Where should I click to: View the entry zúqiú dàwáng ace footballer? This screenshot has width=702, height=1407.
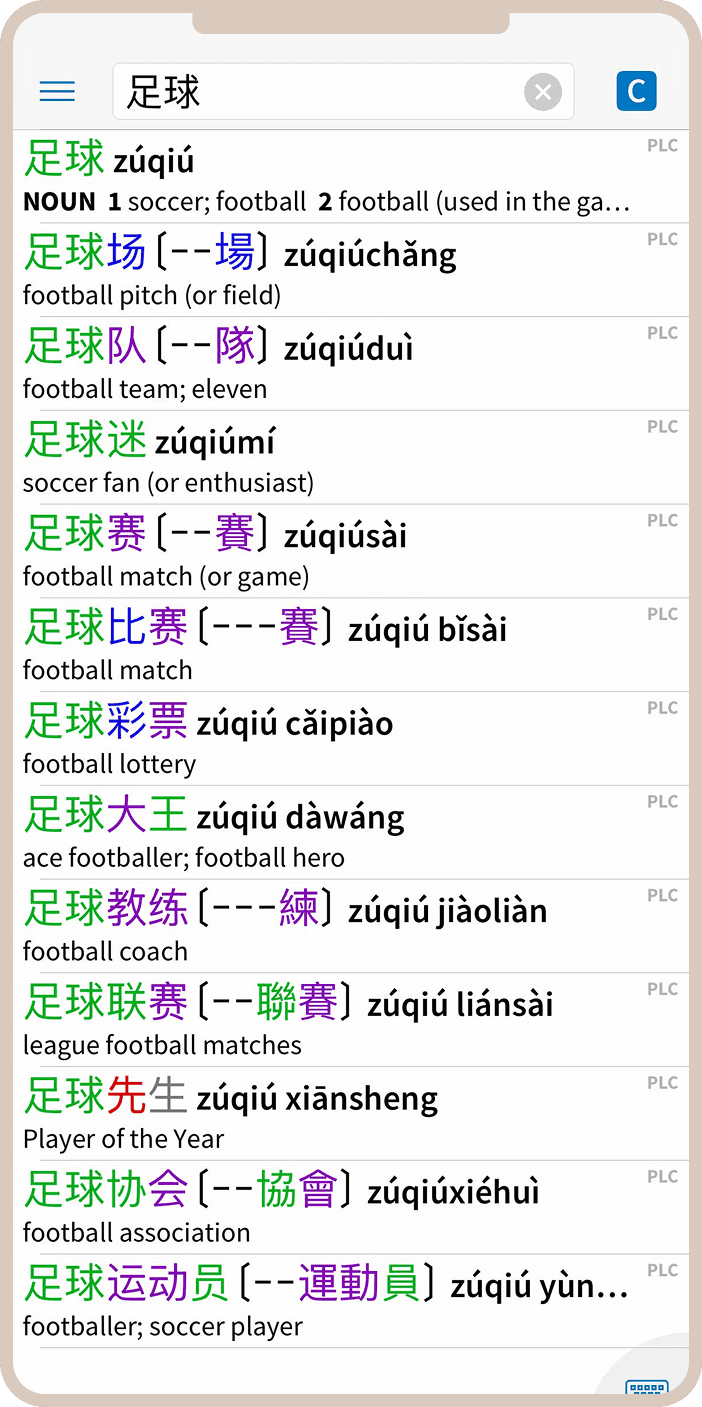click(x=330, y=833)
